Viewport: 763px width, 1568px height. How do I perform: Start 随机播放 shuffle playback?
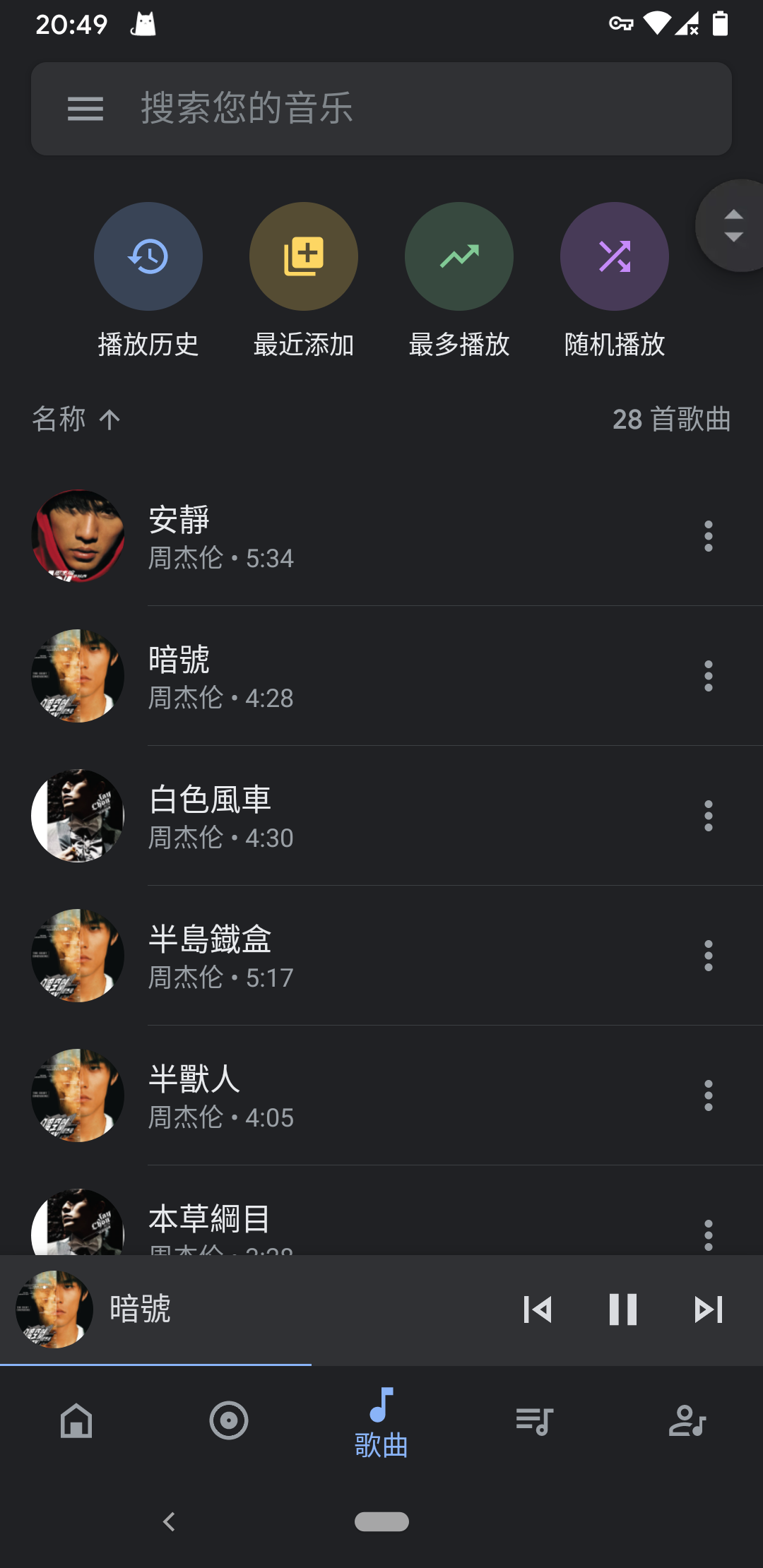pos(615,256)
